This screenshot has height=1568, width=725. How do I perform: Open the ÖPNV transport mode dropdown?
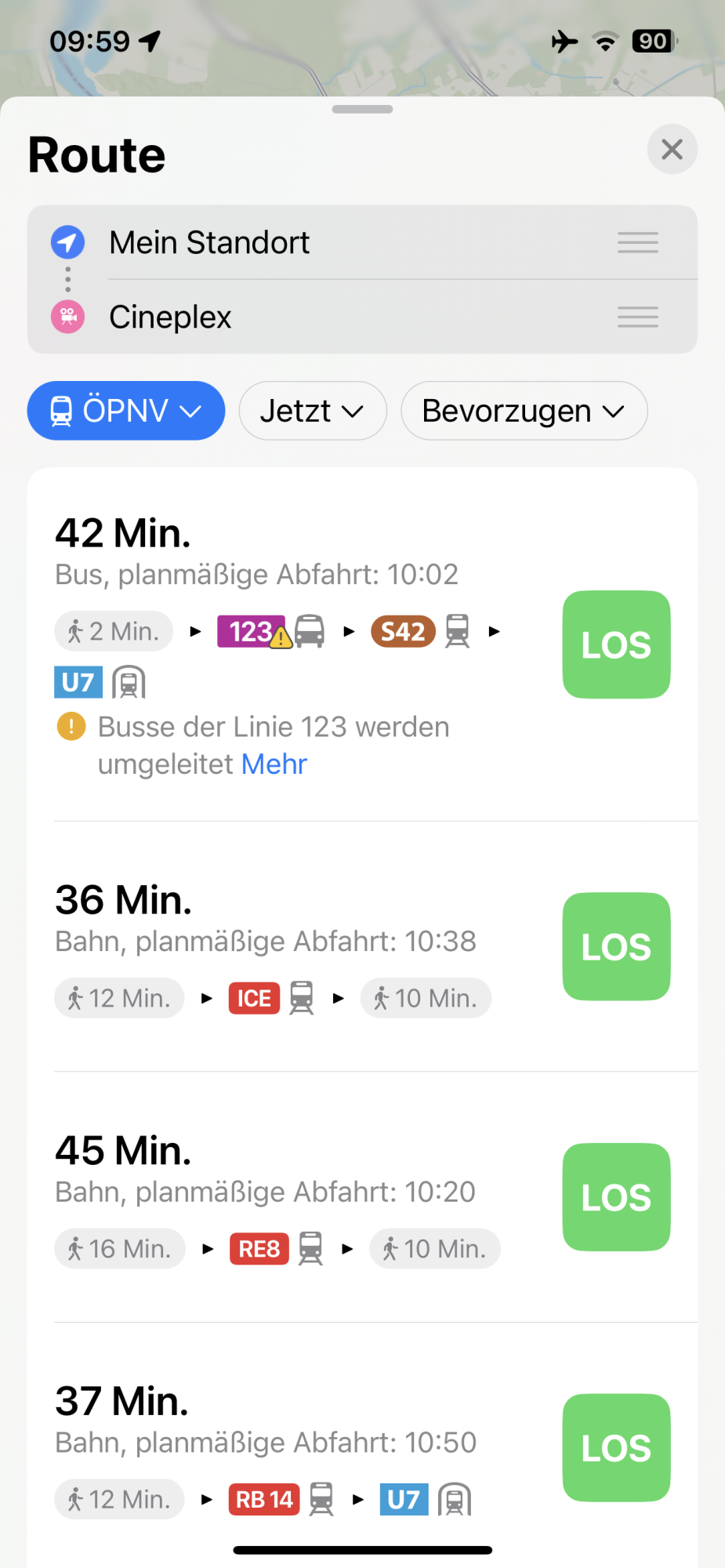pyautogui.click(x=126, y=411)
